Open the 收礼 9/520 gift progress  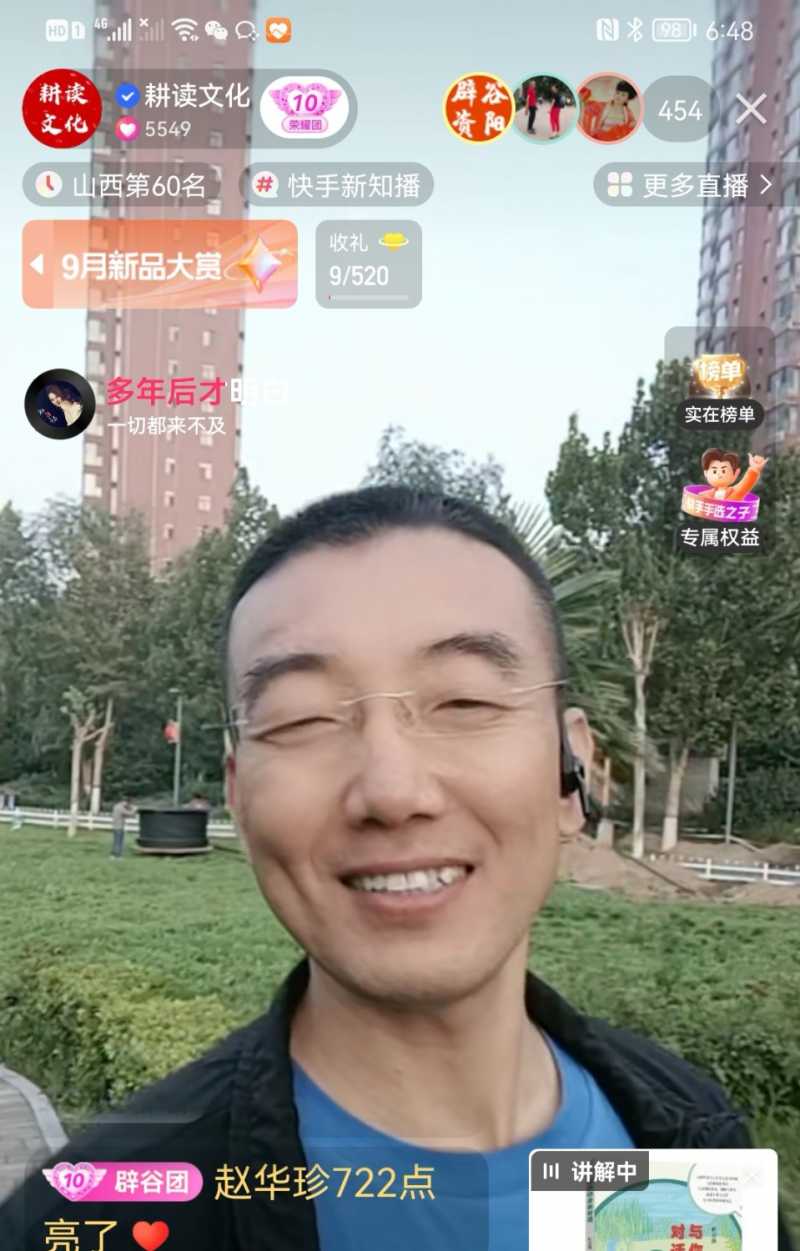(x=368, y=264)
